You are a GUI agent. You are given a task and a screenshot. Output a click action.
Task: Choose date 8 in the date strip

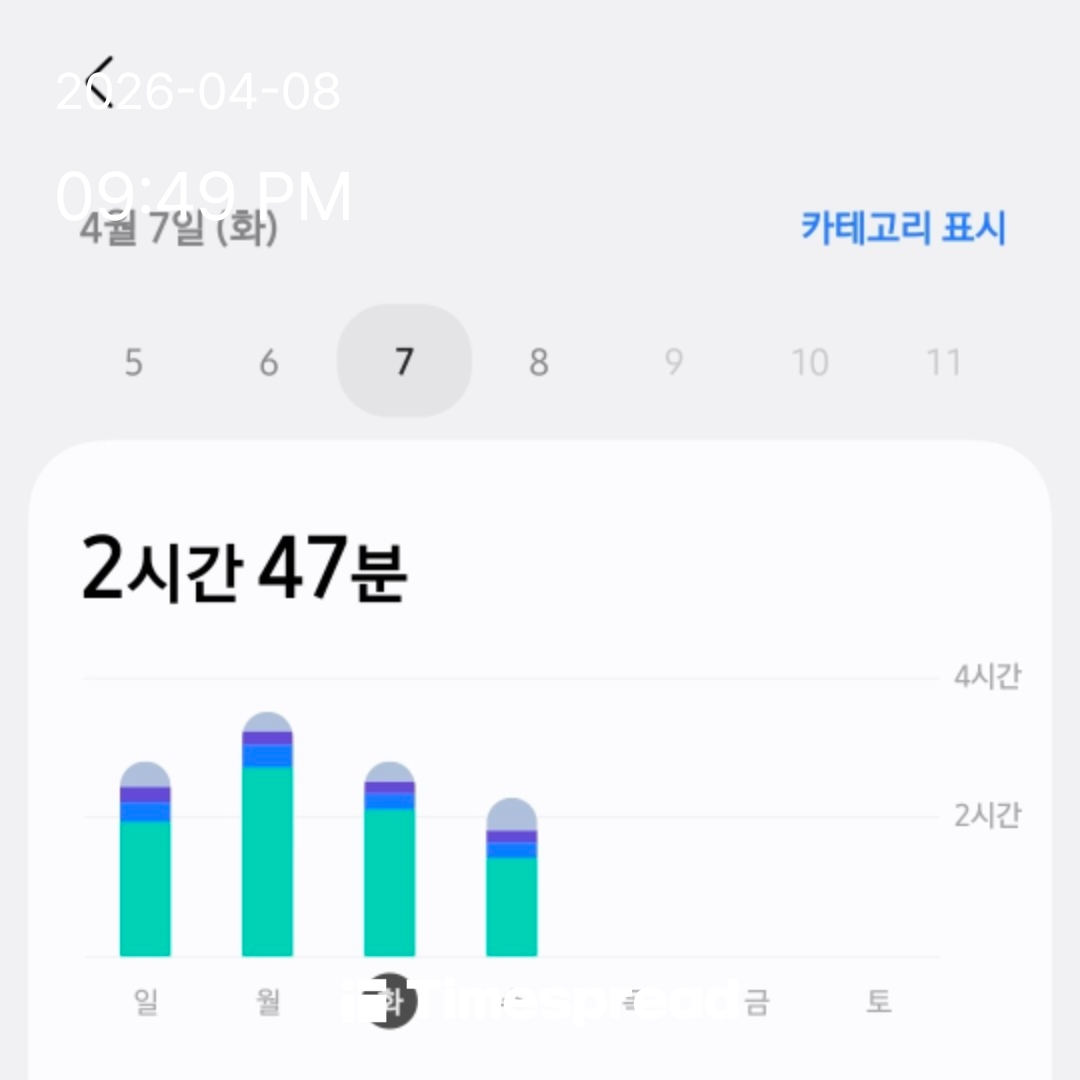(x=538, y=362)
